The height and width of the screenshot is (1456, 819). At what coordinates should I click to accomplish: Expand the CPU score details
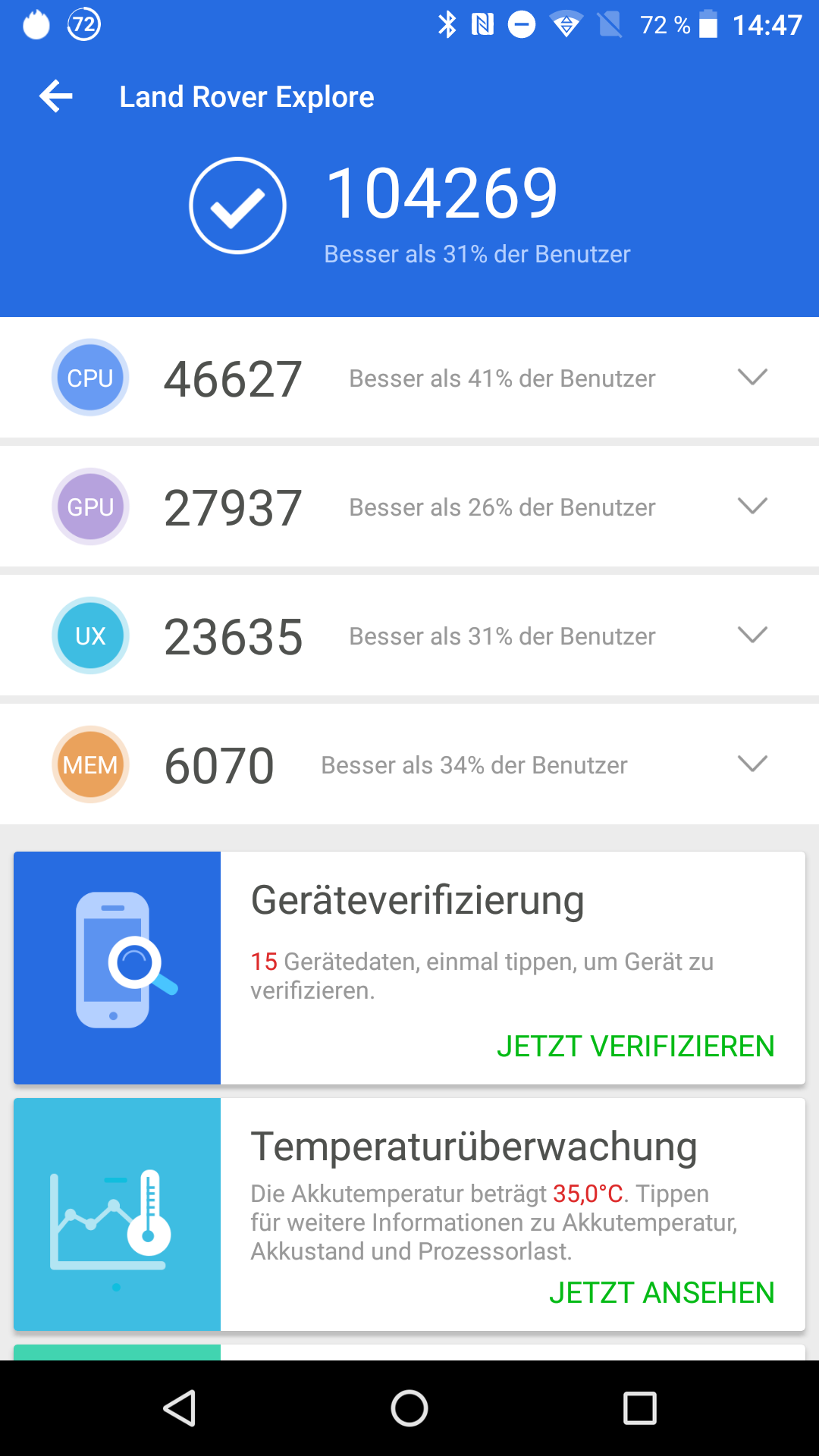(752, 377)
